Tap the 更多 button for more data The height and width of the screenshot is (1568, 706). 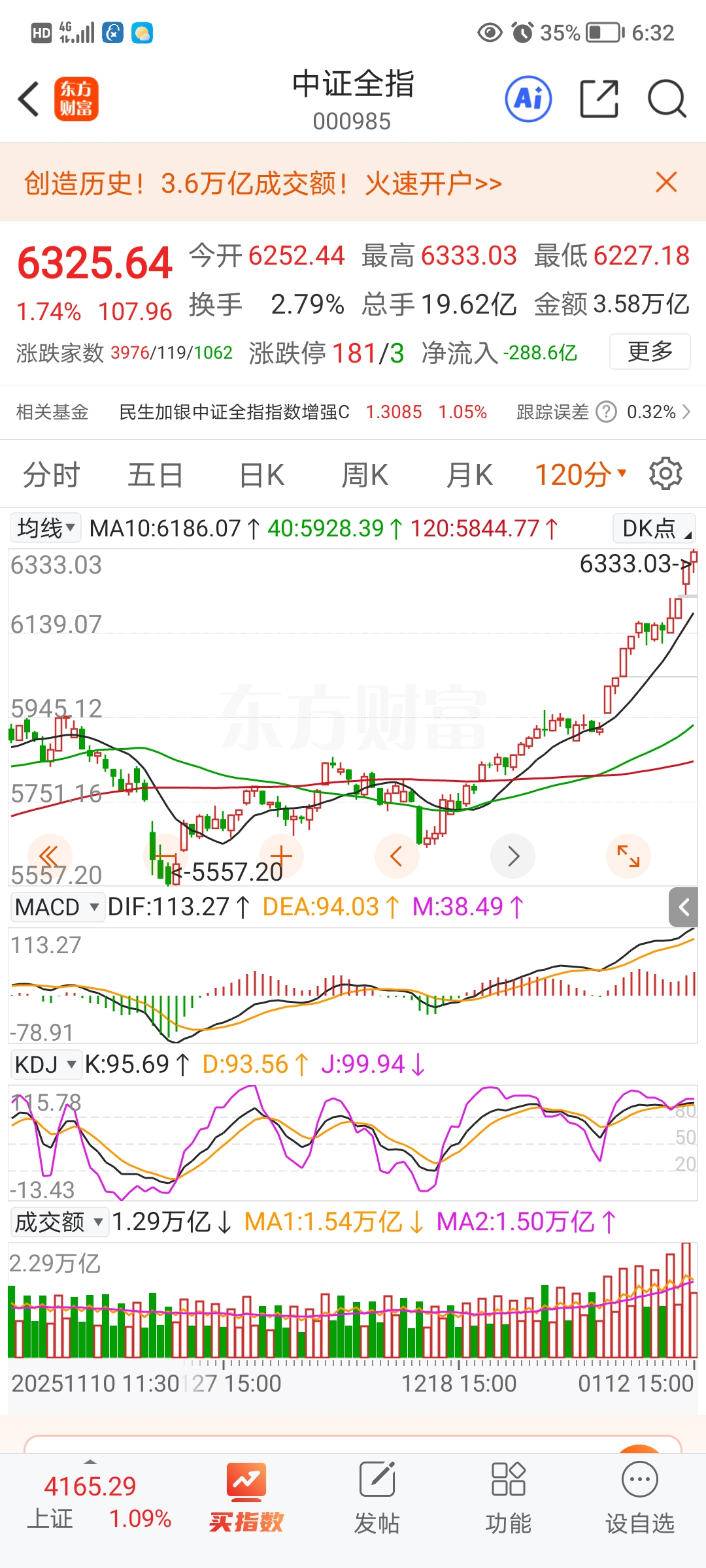coord(650,351)
